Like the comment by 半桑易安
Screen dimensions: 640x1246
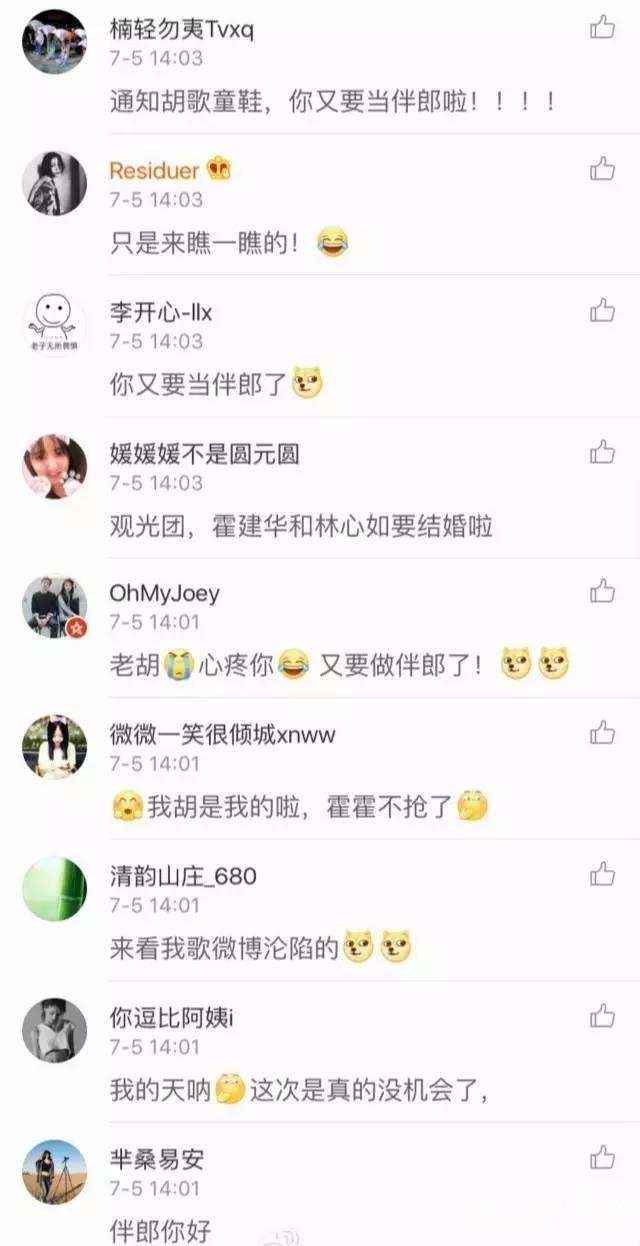click(602, 1159)
